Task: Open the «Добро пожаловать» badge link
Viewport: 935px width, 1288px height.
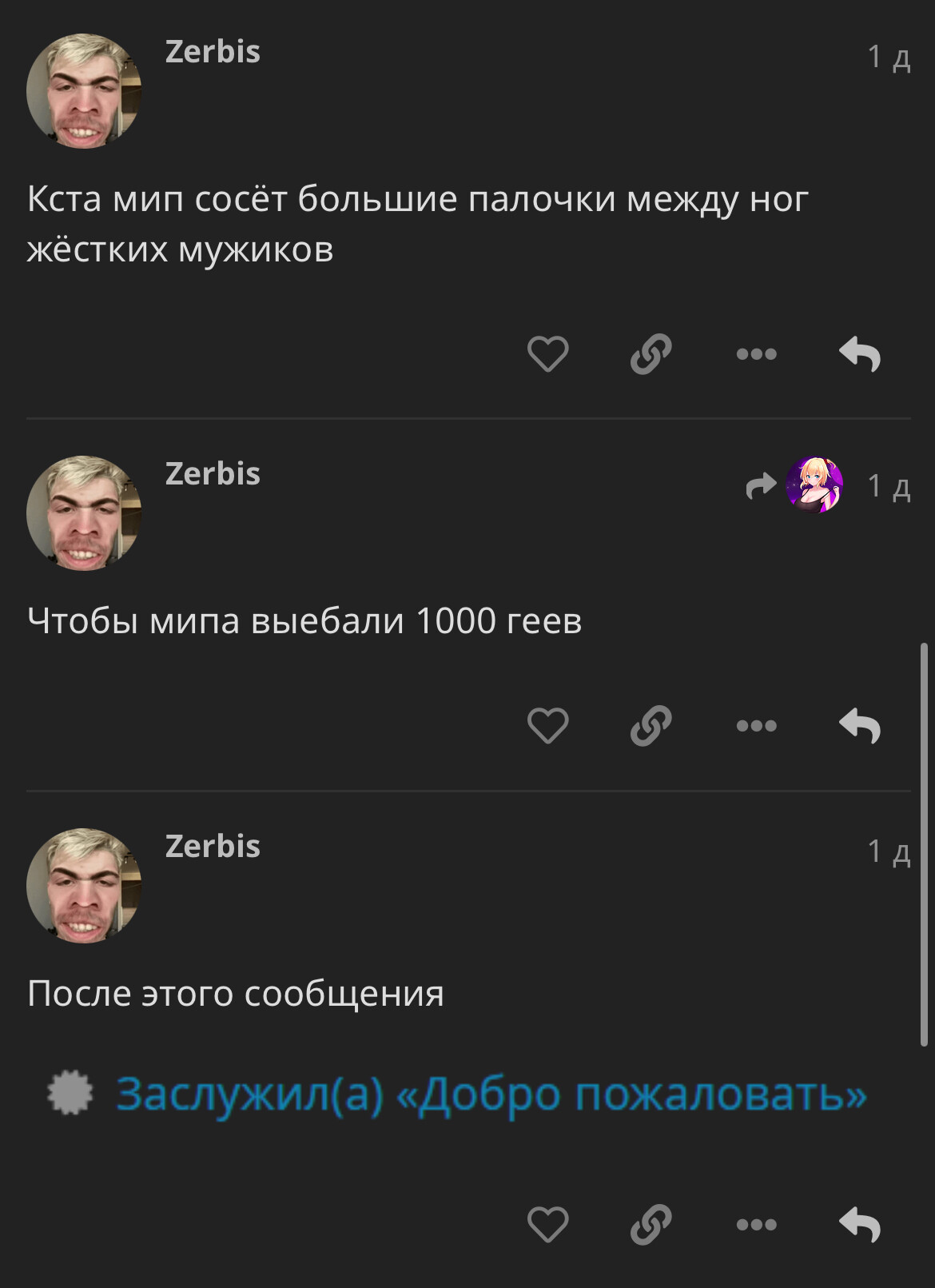Action: click(x=491, y=1094)
